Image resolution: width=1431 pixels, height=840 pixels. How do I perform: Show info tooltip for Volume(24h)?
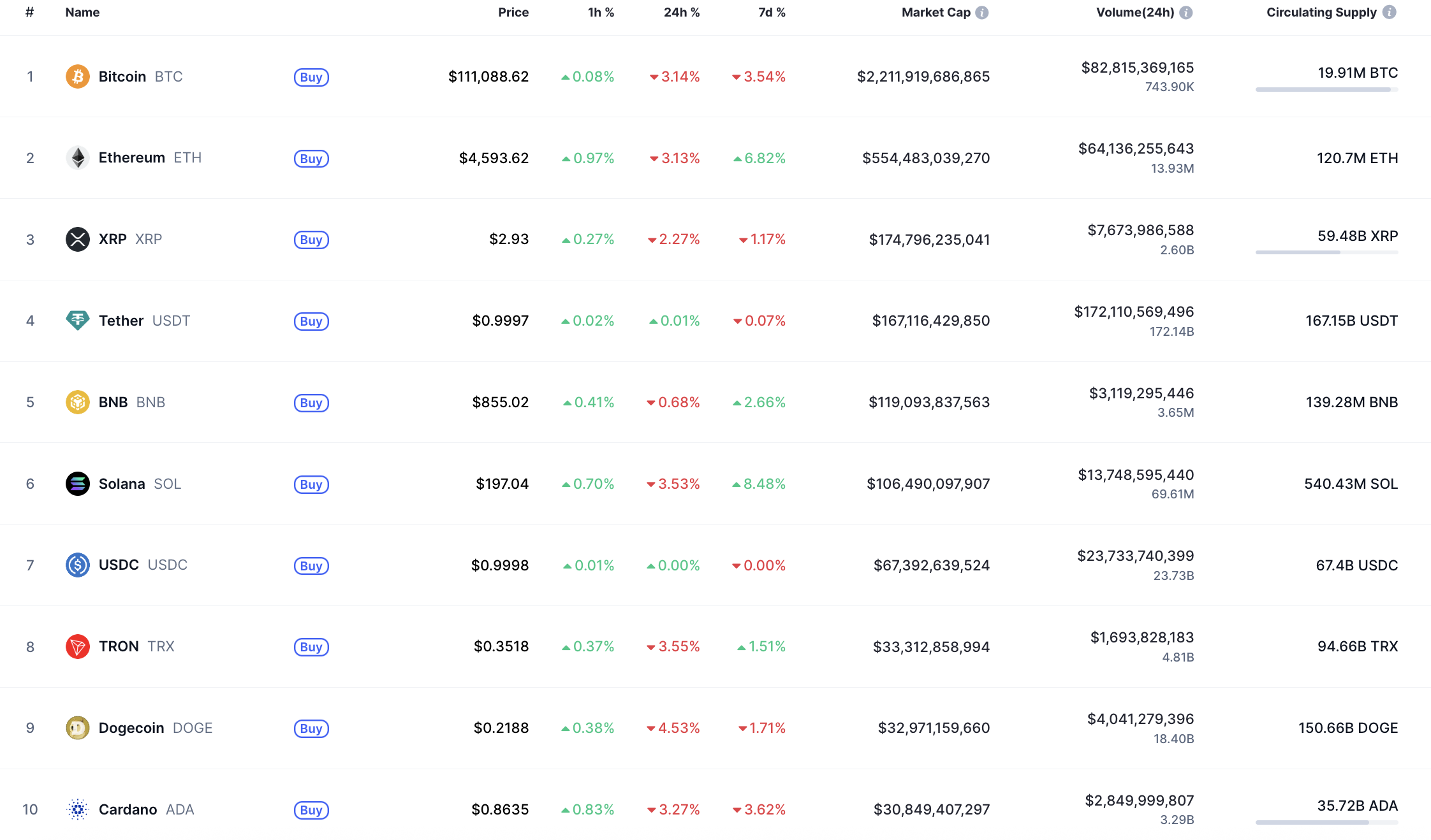[x=1185, y=12]
